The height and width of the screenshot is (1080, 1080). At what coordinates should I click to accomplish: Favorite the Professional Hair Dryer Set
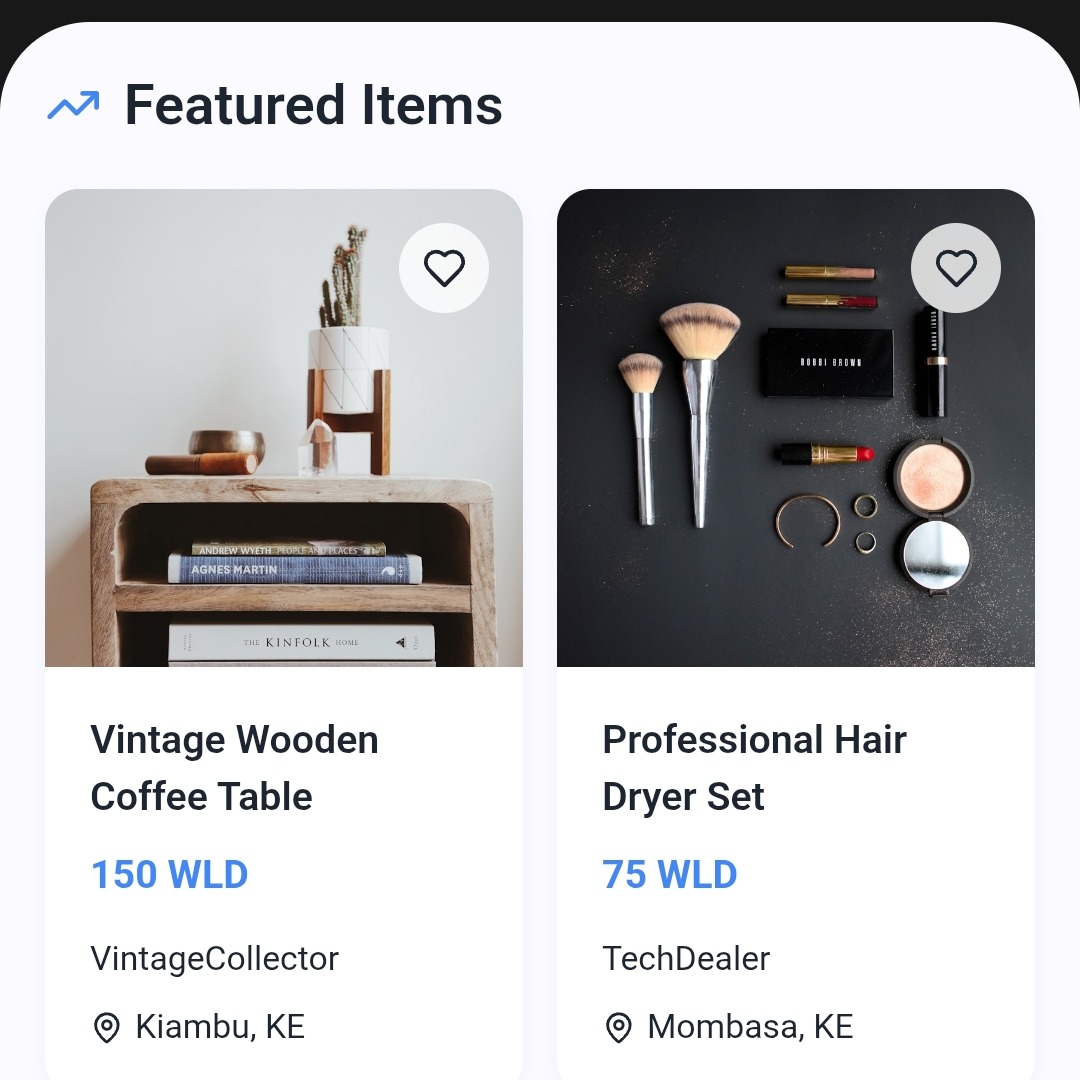coord(955,268)
